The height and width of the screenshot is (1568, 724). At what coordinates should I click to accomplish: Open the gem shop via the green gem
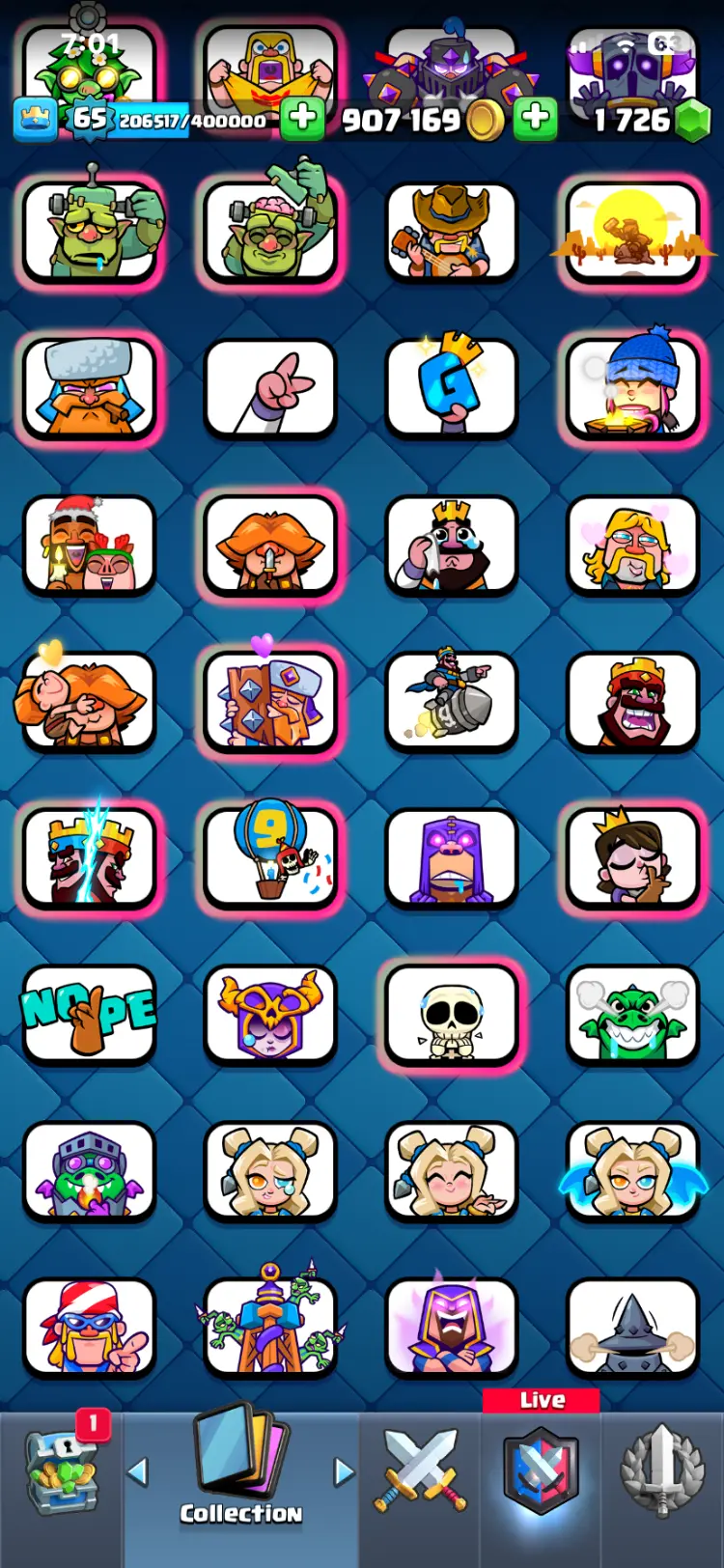point(691,121)
